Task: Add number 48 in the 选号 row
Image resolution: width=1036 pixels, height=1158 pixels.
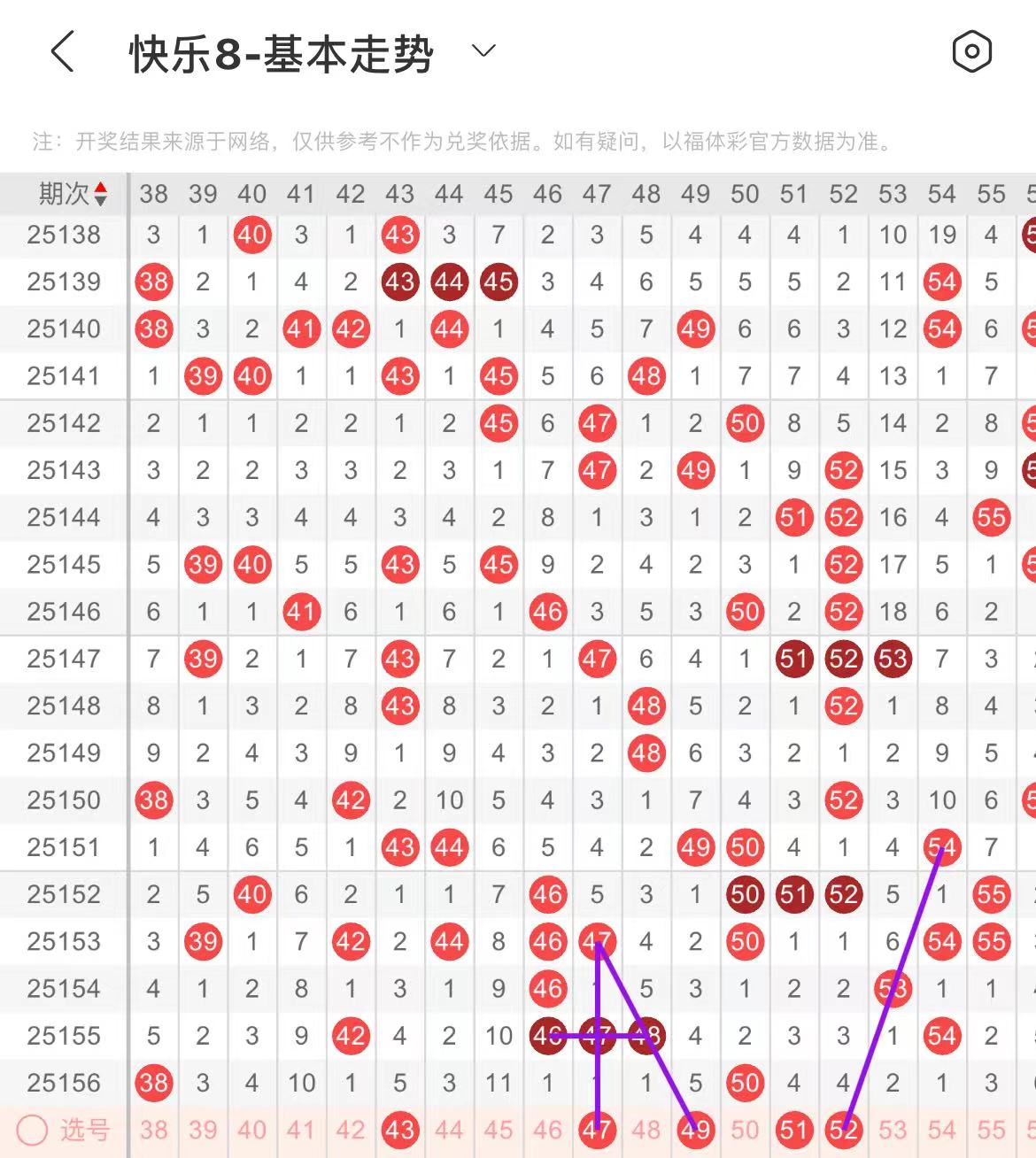Action: pyautogui.click(x=646, y=1131)
